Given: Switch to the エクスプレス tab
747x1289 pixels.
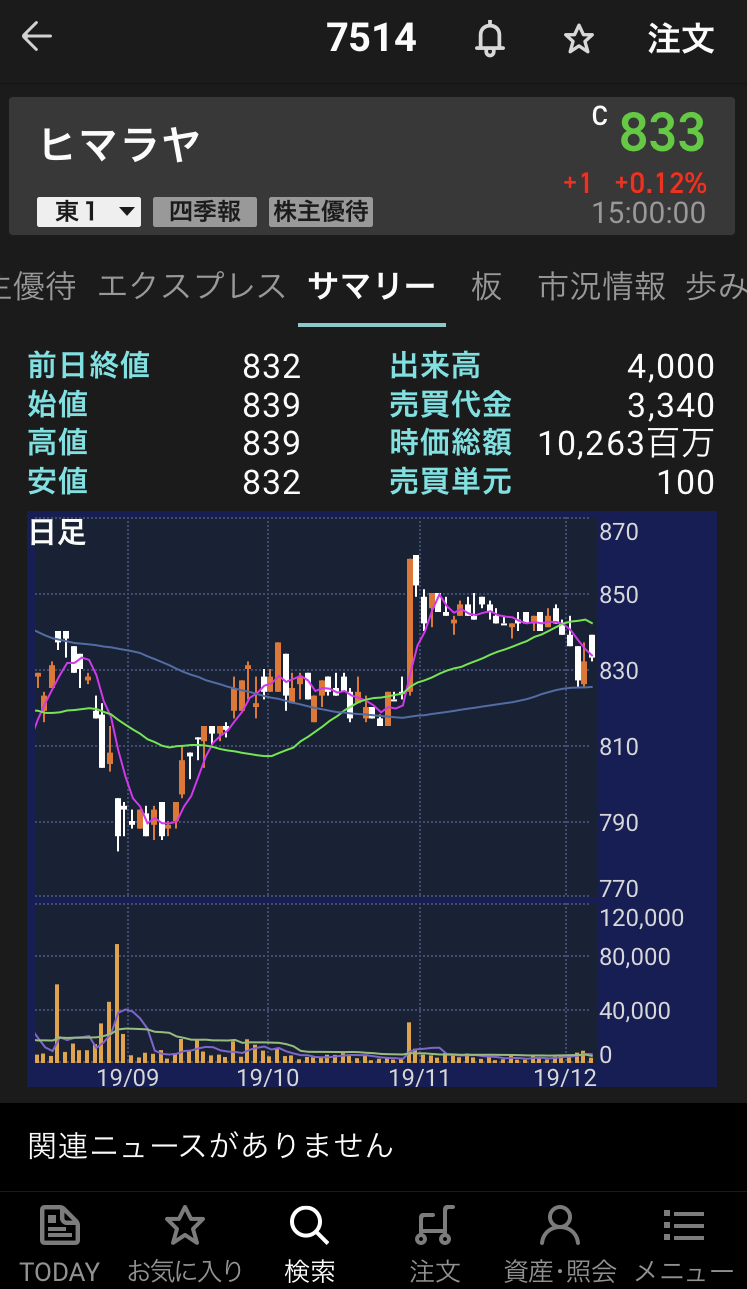Looking at the screenshot, I should coord(192,287).
